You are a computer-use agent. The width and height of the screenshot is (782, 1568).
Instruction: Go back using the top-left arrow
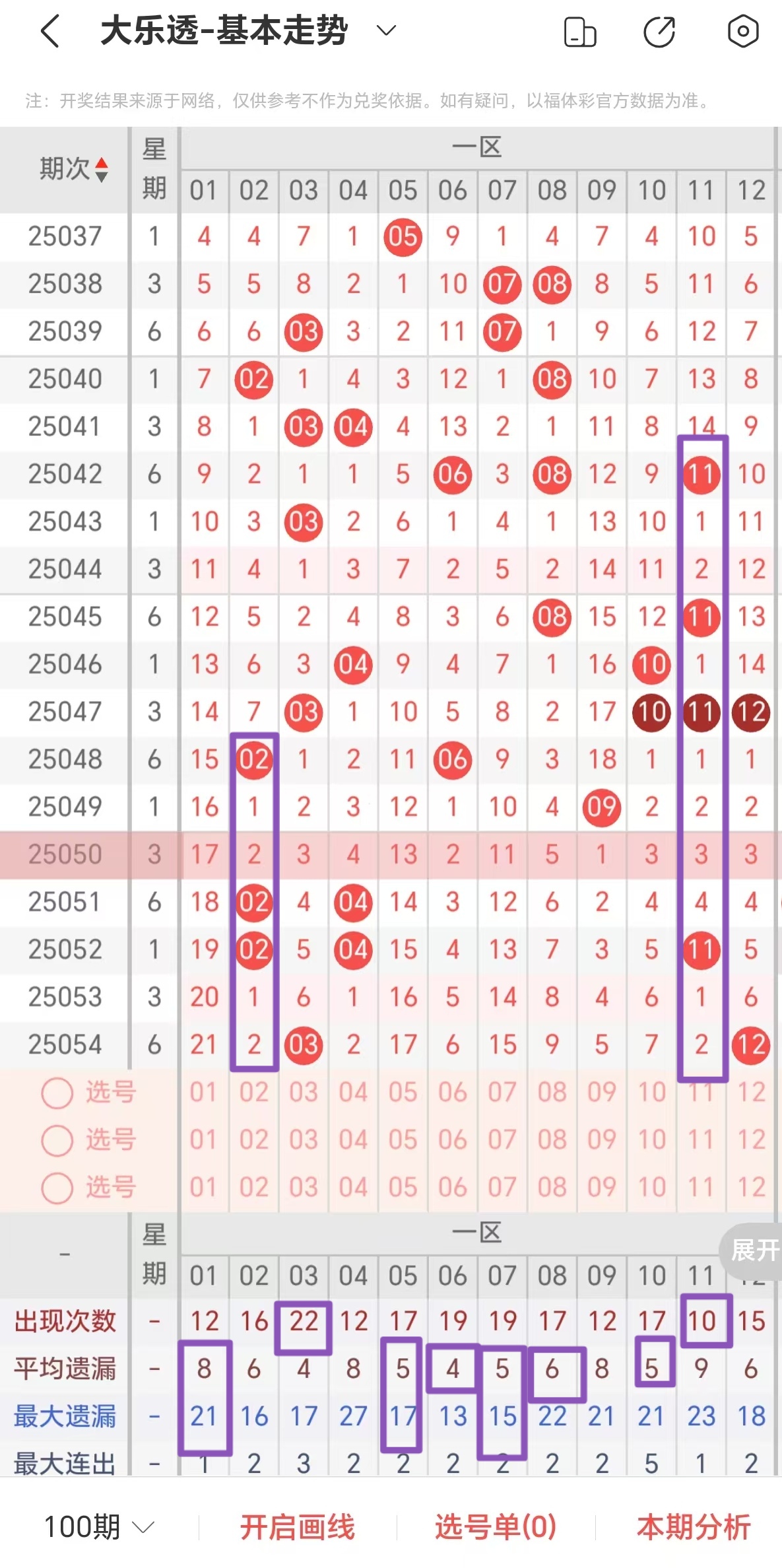50,31
